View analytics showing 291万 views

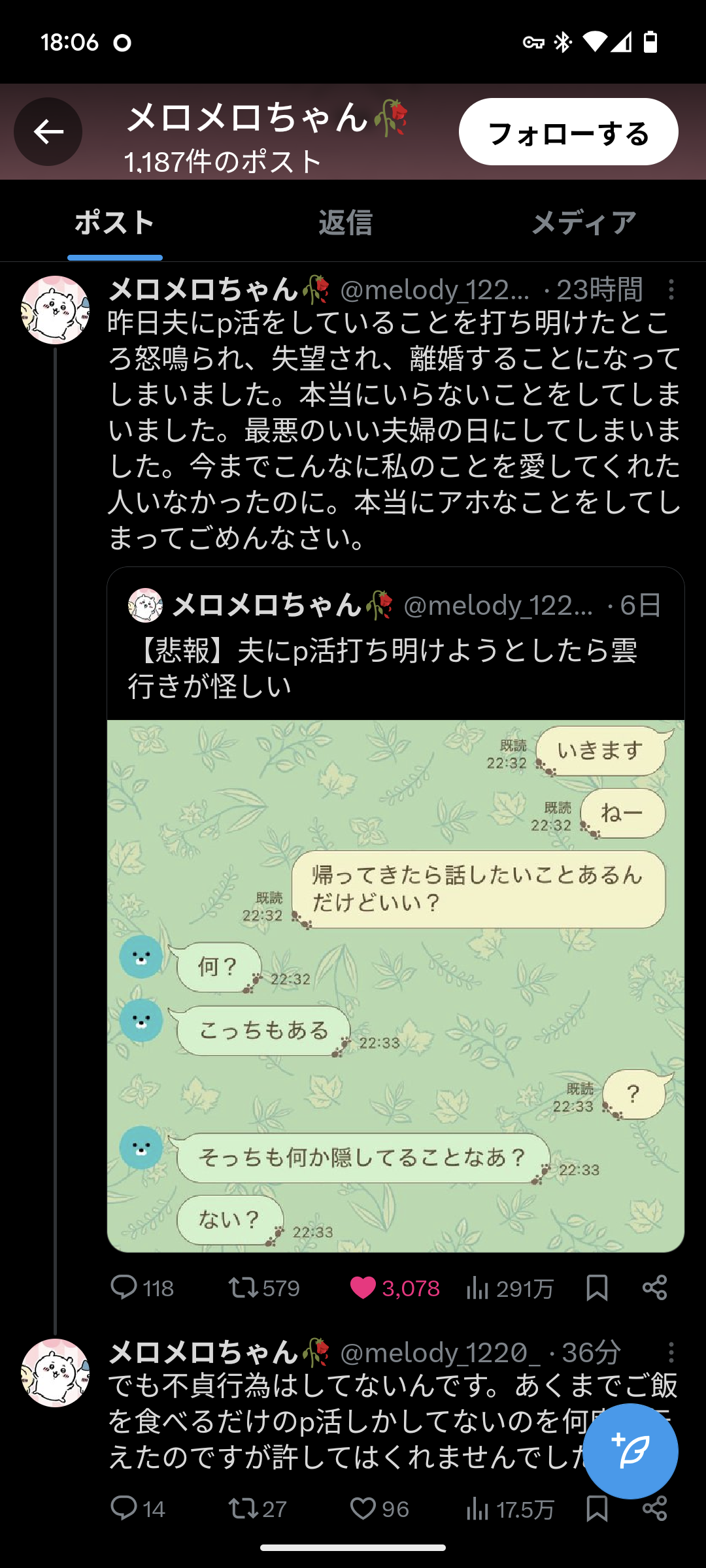pyautogui.click(x=509, y=1288)
